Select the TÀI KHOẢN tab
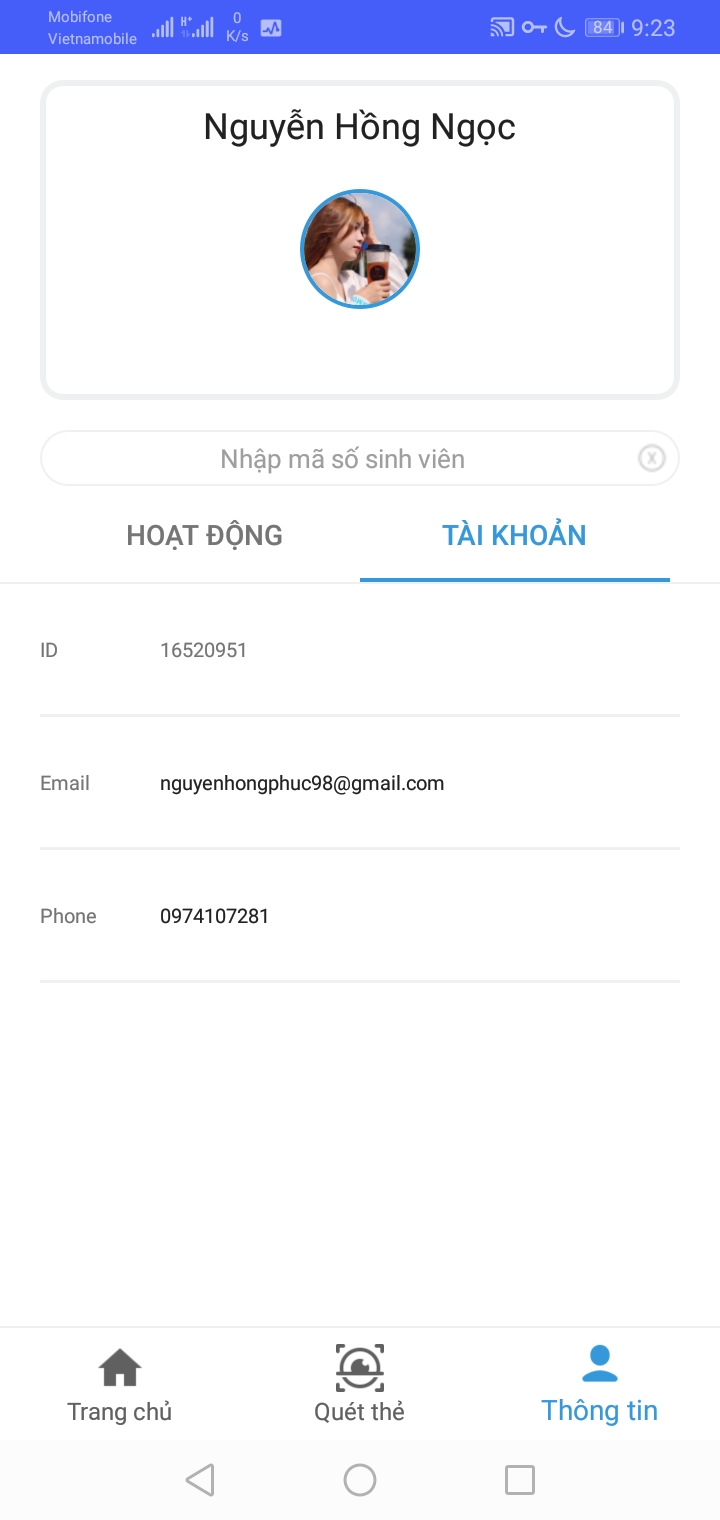This screenshot has height=1520, width=720. 514,536
